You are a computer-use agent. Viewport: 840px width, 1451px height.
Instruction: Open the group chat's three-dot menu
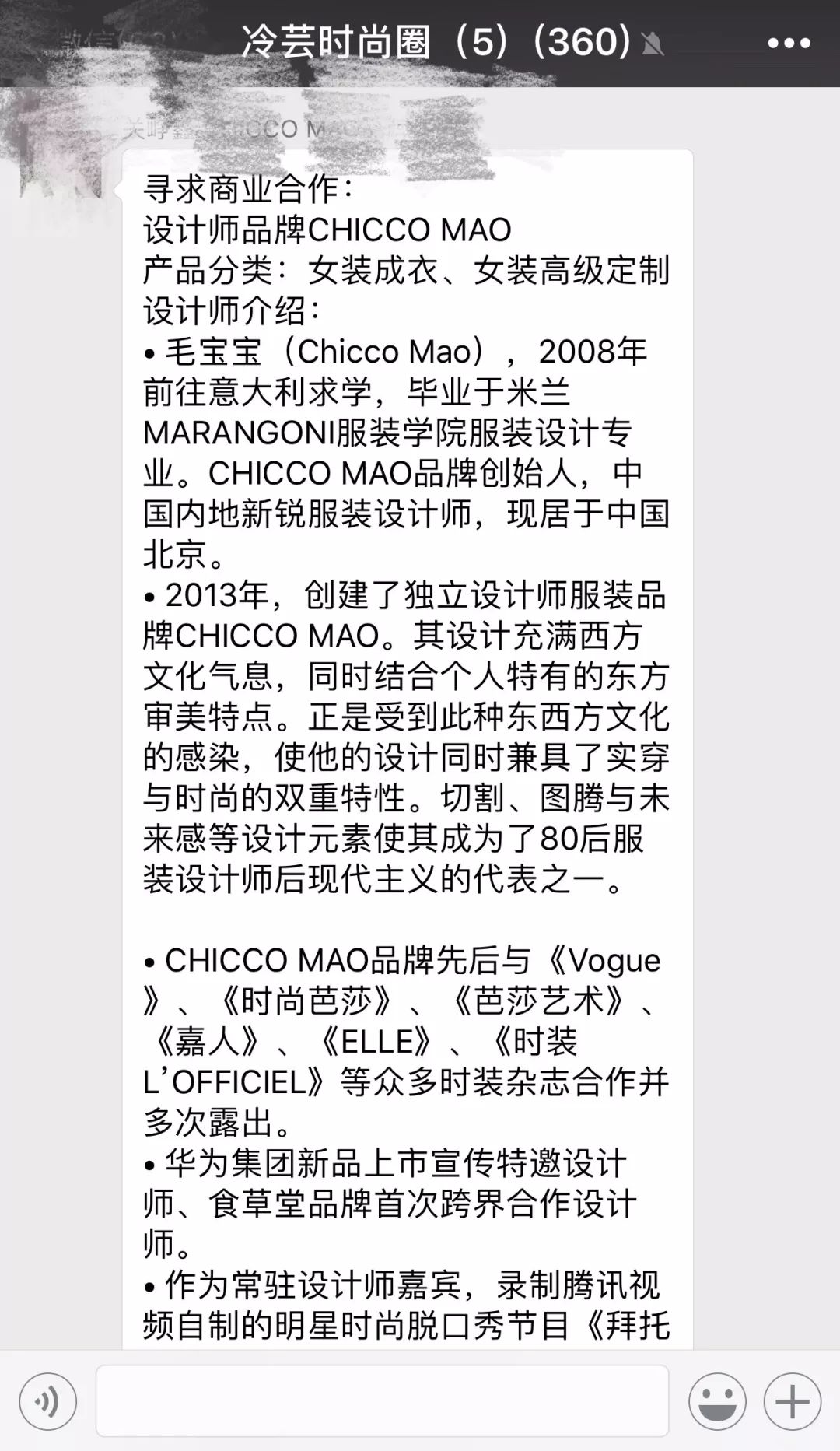coord(789,44)
